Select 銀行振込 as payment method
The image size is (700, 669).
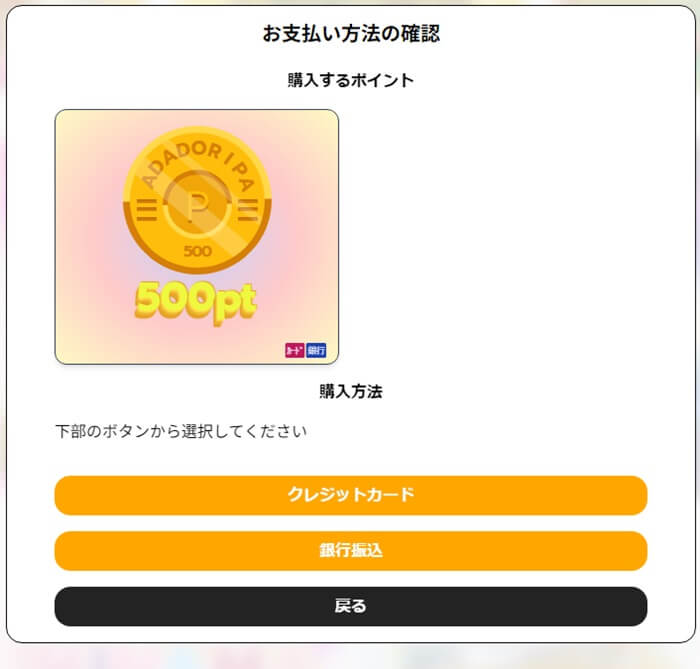(x=350, y=551)
